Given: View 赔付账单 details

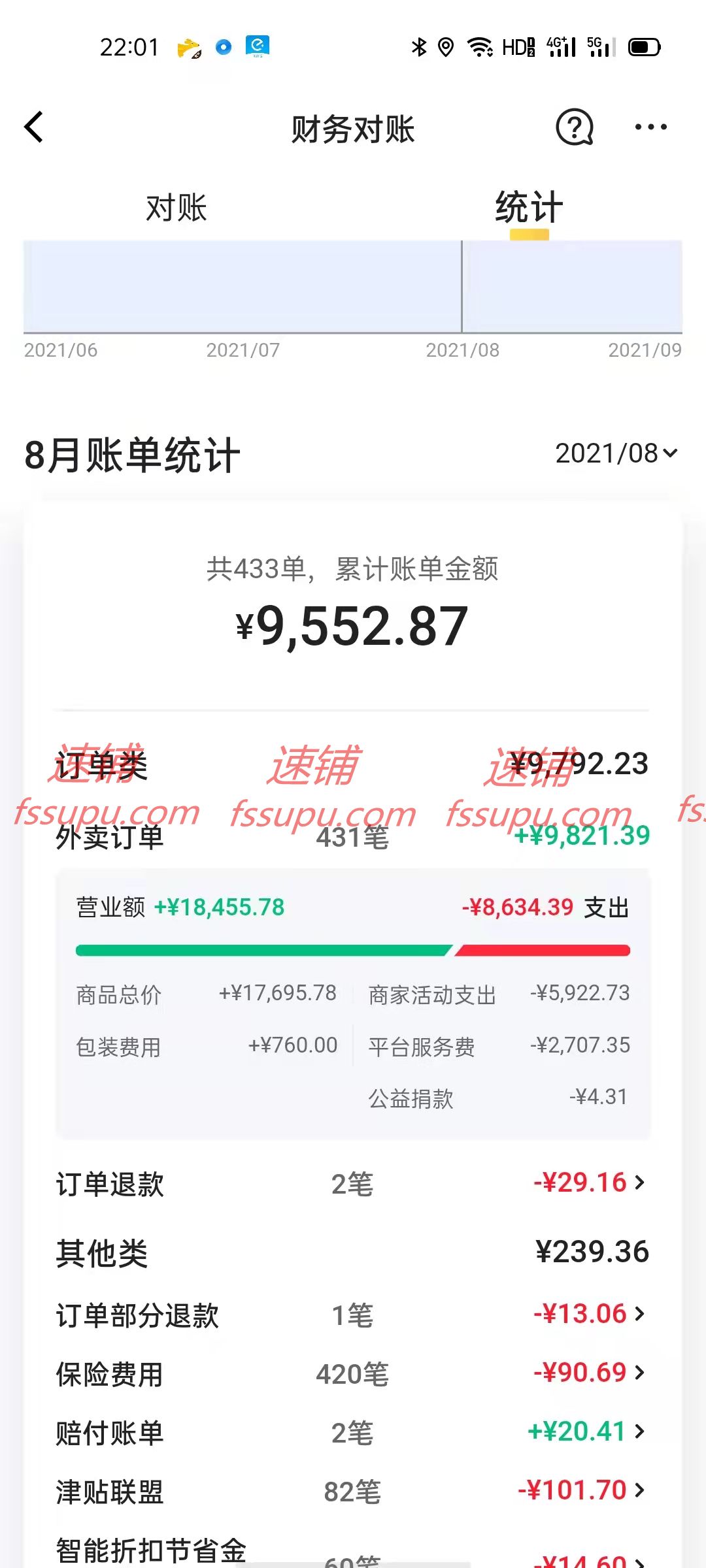Looking at the screenshot, I should click(352, 1432).
